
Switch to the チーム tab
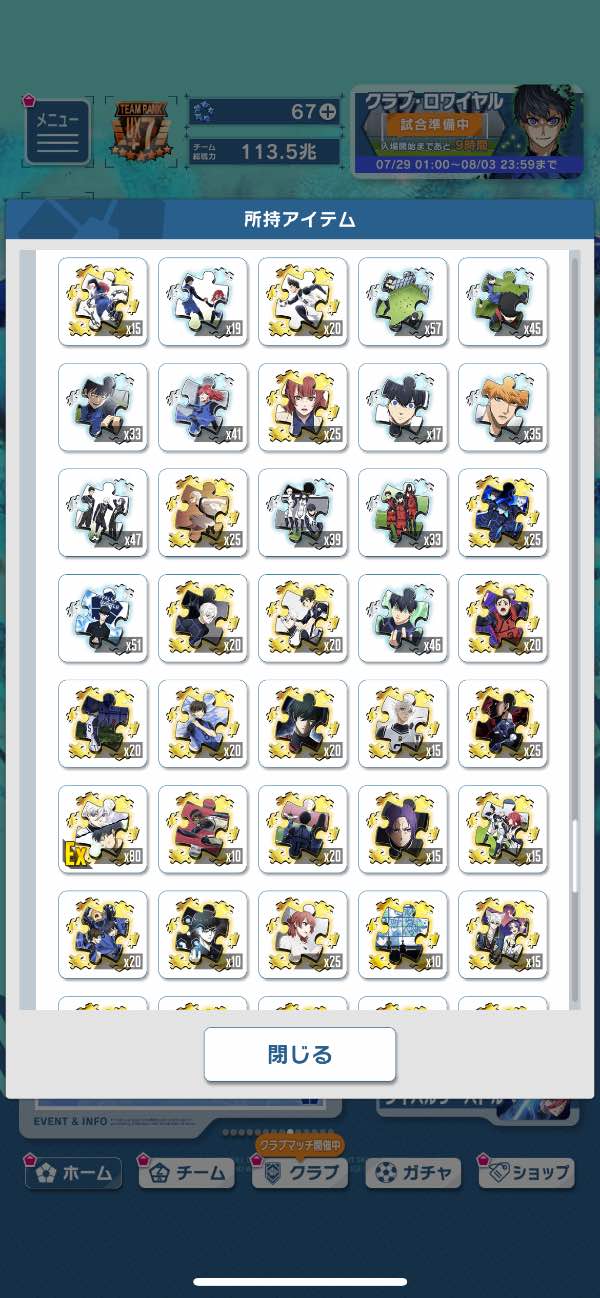(187, 1173)
